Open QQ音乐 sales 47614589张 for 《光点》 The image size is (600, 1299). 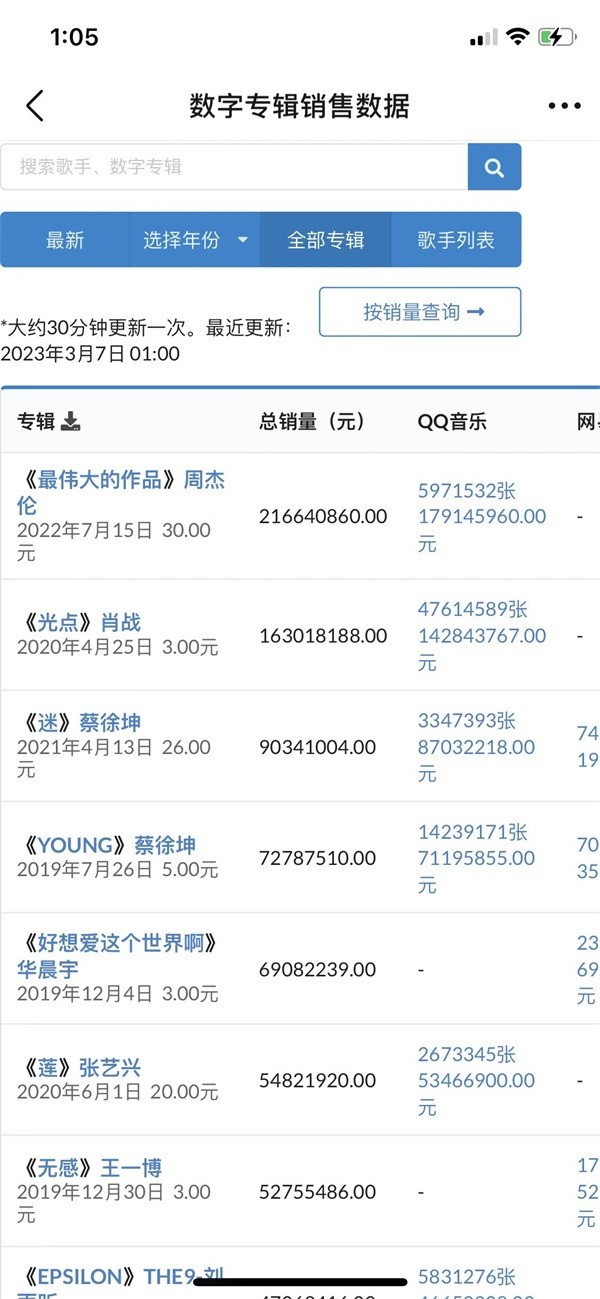pyautogui.click(x=472, y=609)
